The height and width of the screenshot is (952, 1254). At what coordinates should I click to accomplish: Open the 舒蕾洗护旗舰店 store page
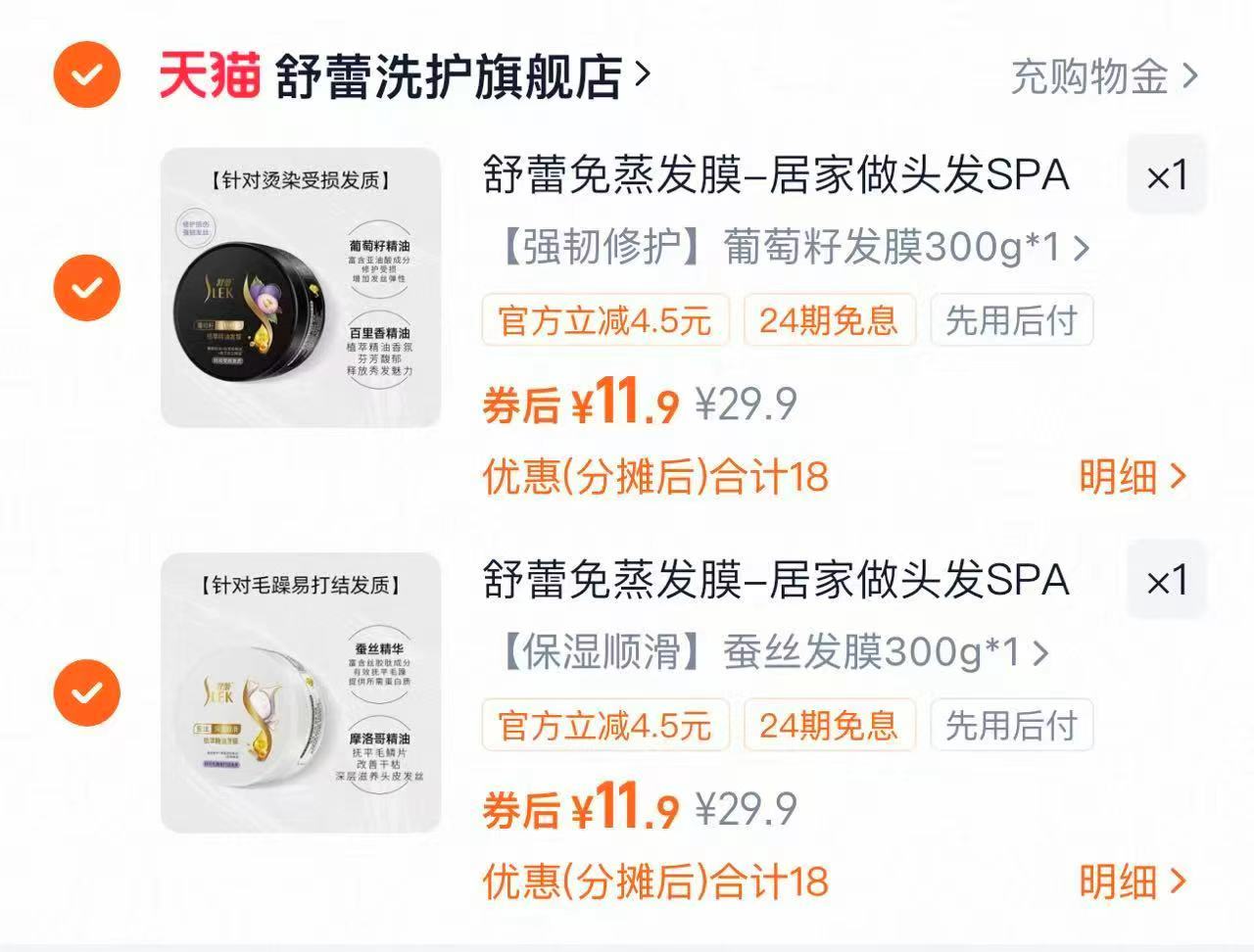tap(460, 75)
